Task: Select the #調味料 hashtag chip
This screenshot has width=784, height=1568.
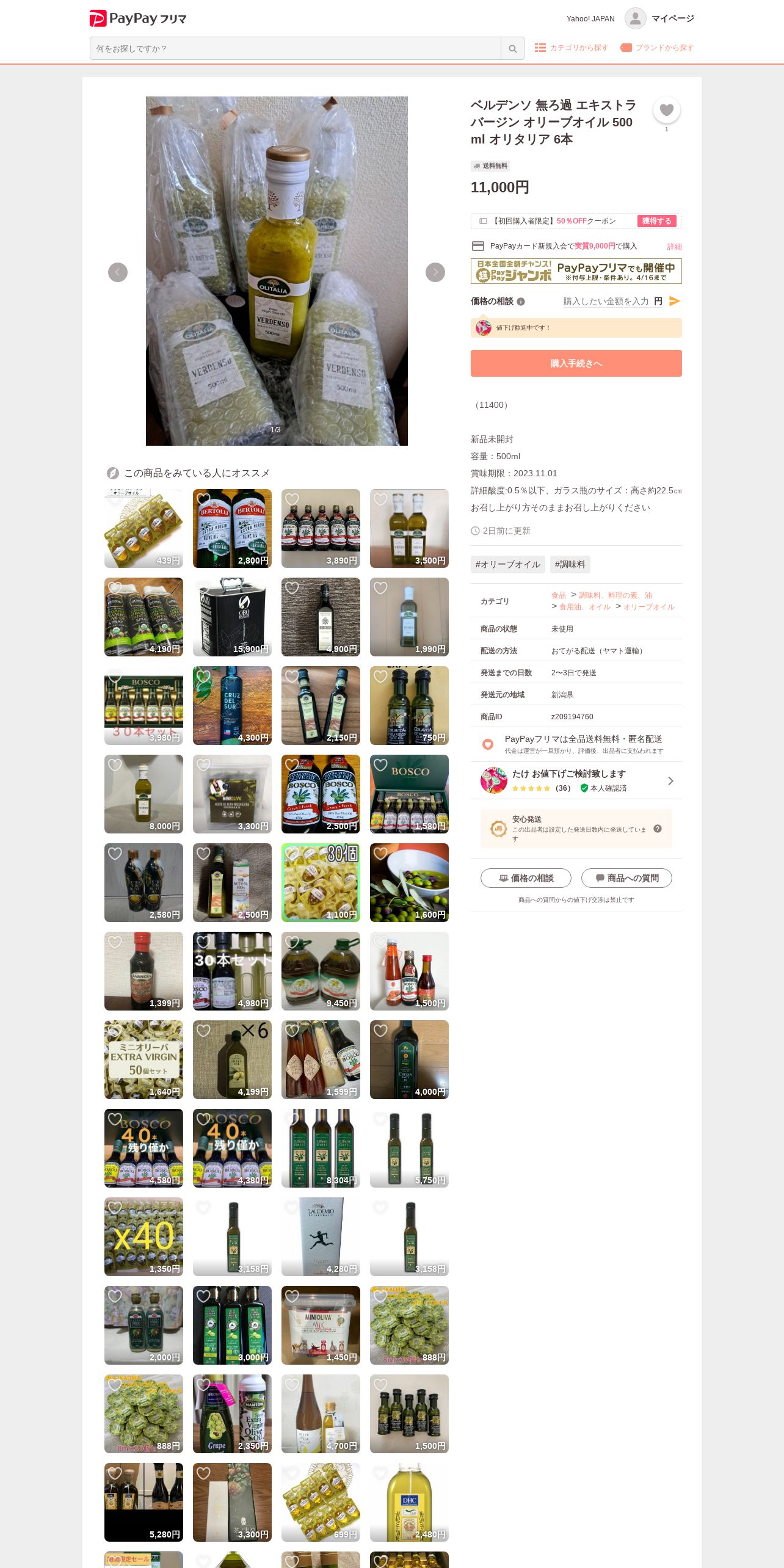Action: pyautogui.click(x=570, y=564)
